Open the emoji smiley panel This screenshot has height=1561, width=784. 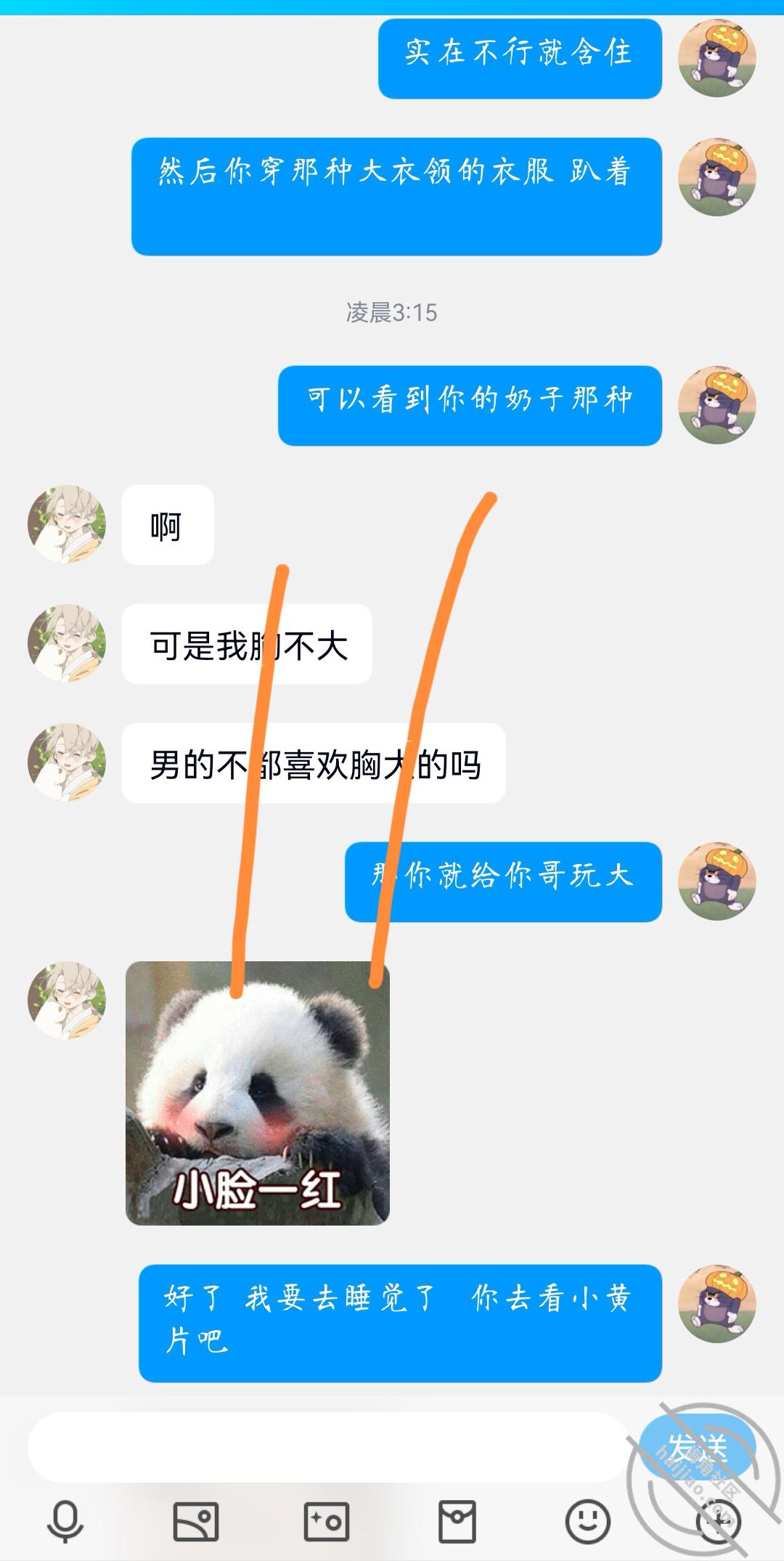[x=587, y=1521]
